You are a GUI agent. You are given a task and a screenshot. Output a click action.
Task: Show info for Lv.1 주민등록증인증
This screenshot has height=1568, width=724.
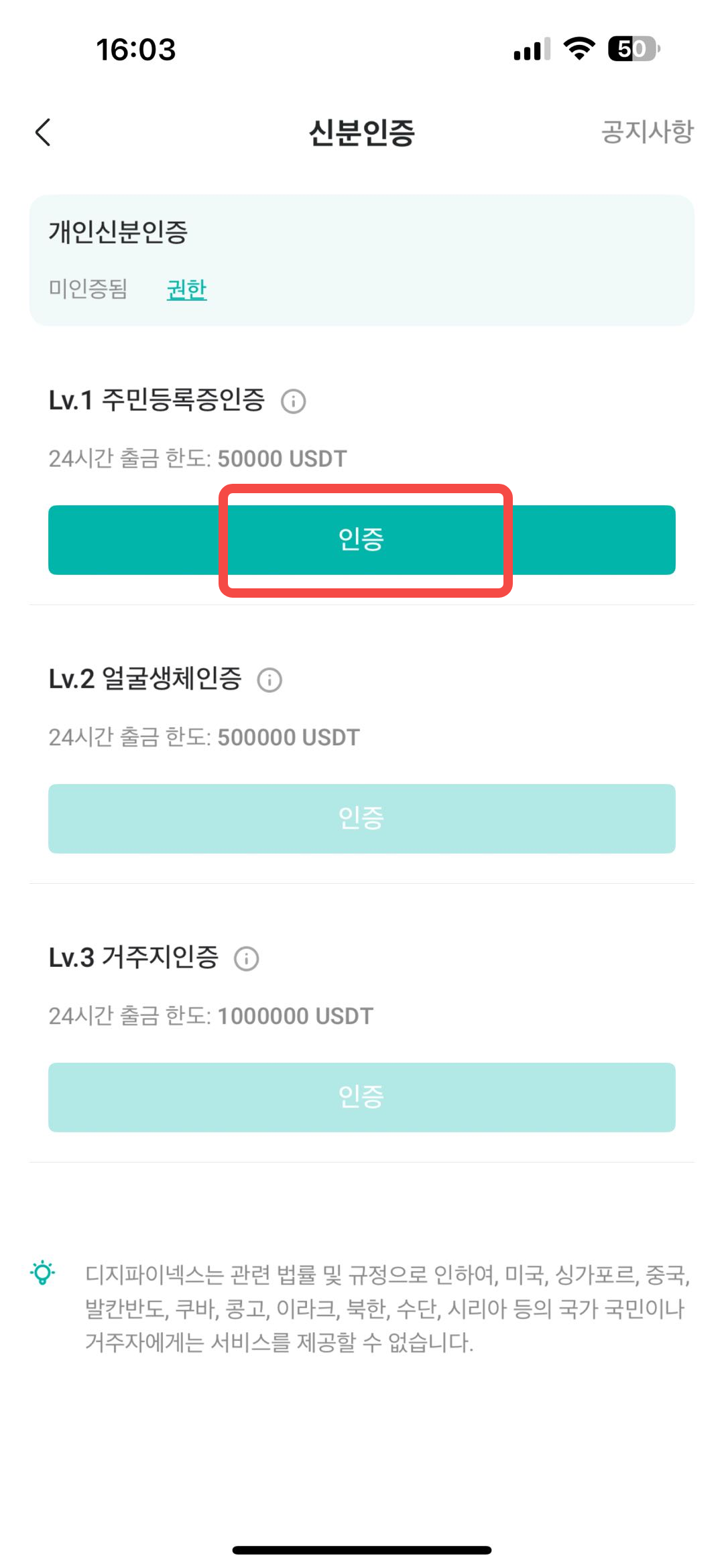(x=293, y=401)
